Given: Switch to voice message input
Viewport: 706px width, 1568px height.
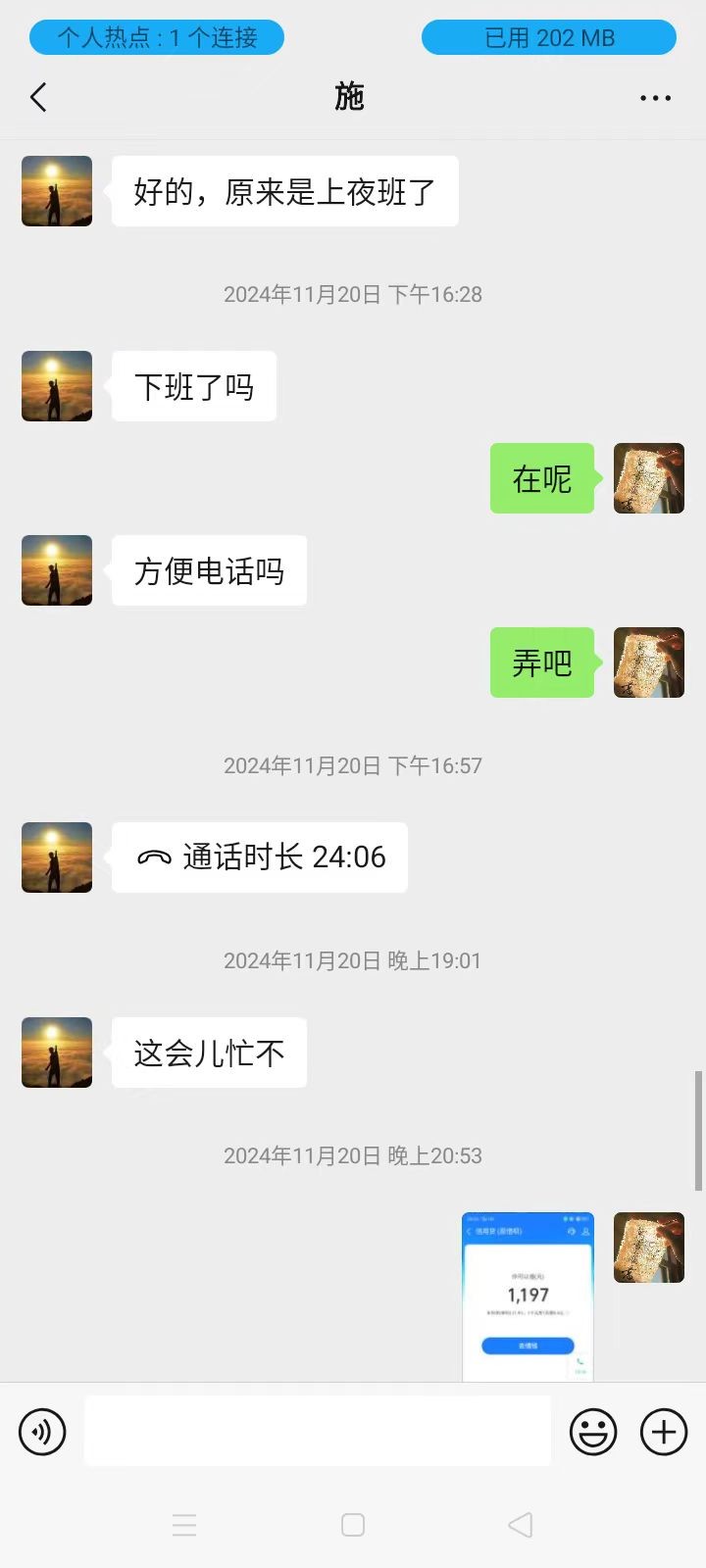Looking at the screenshot, I should click(x=42, y=1432).
